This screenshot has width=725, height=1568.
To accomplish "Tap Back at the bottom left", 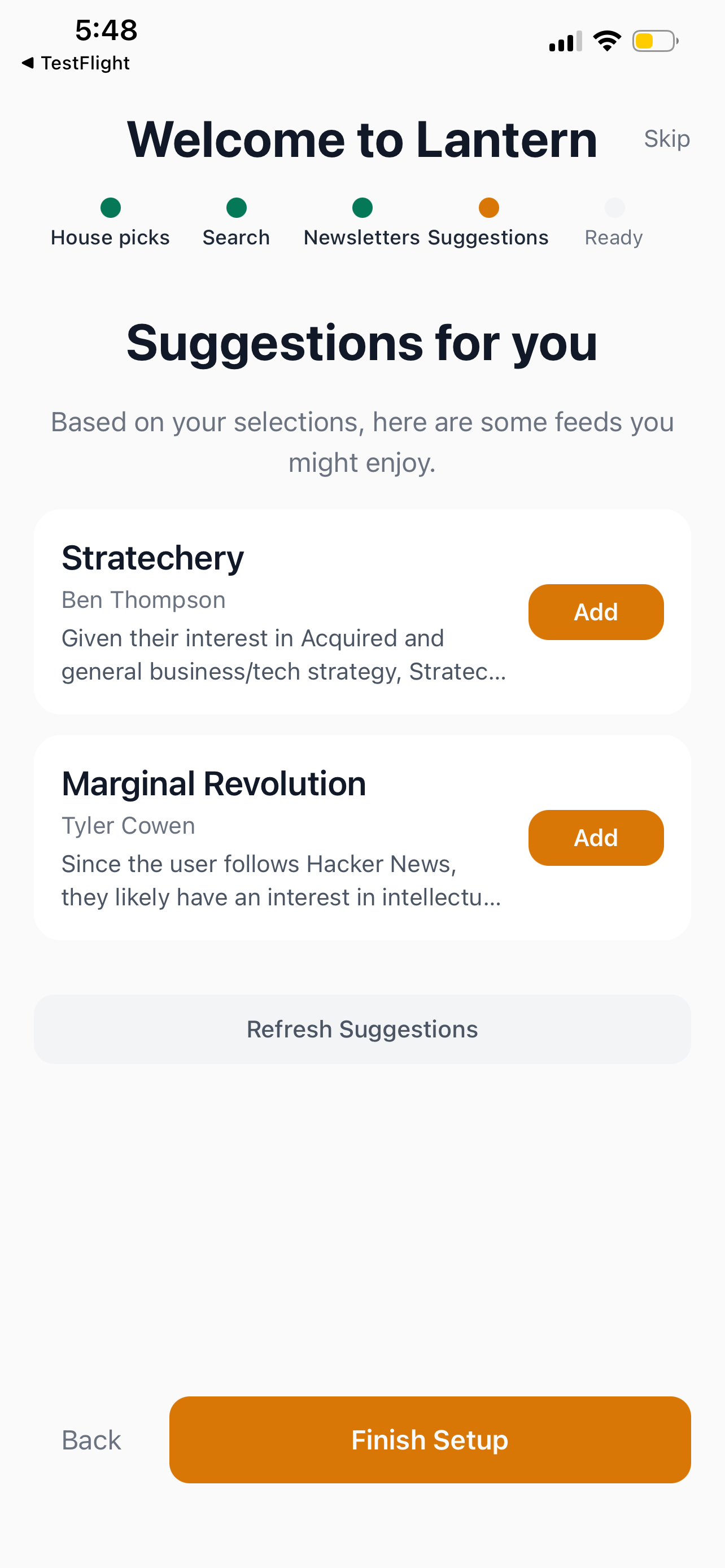I will coord(90,1440).
